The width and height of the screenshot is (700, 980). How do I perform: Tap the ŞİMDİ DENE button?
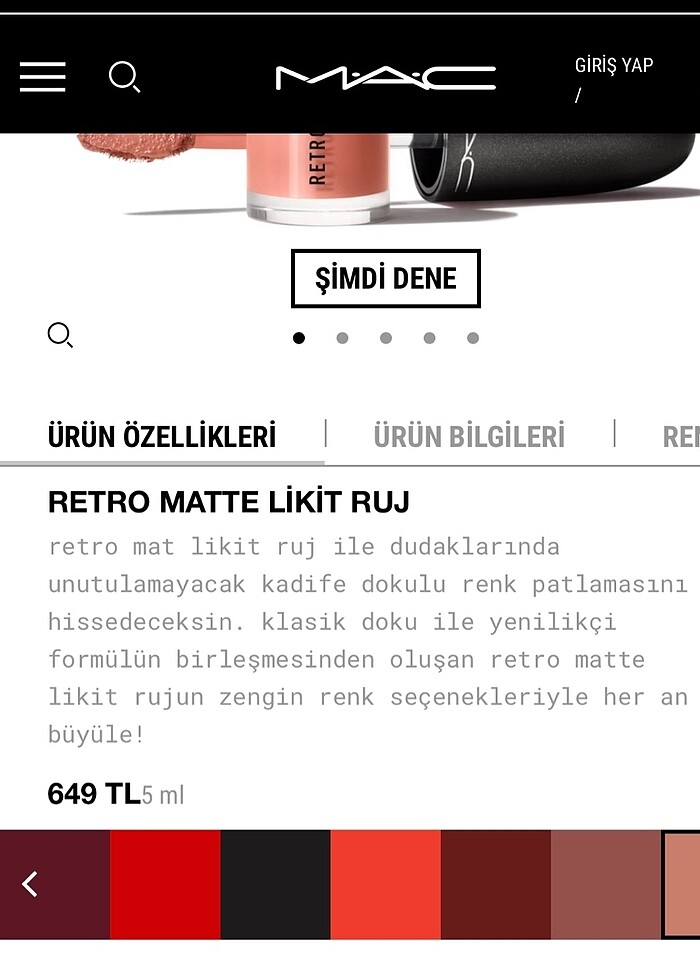[385, 278]
